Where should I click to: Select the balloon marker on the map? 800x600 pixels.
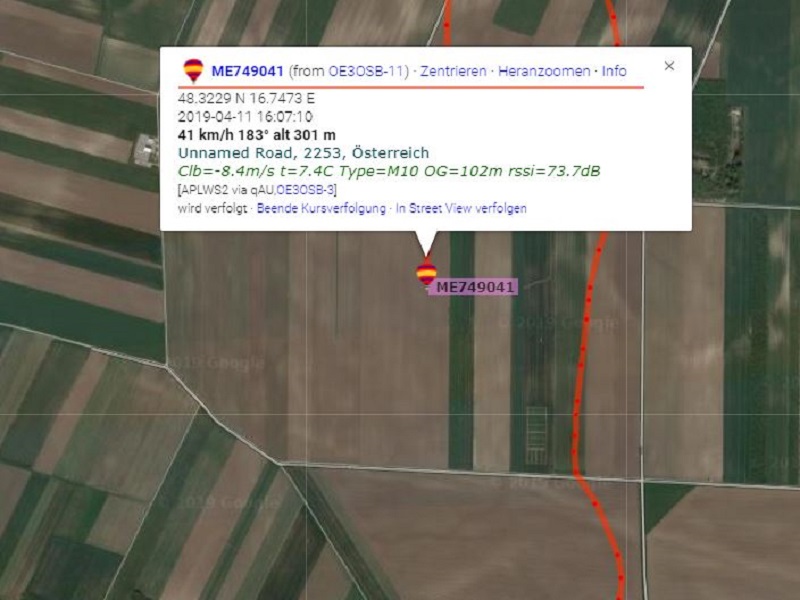(x=427, y=273)
